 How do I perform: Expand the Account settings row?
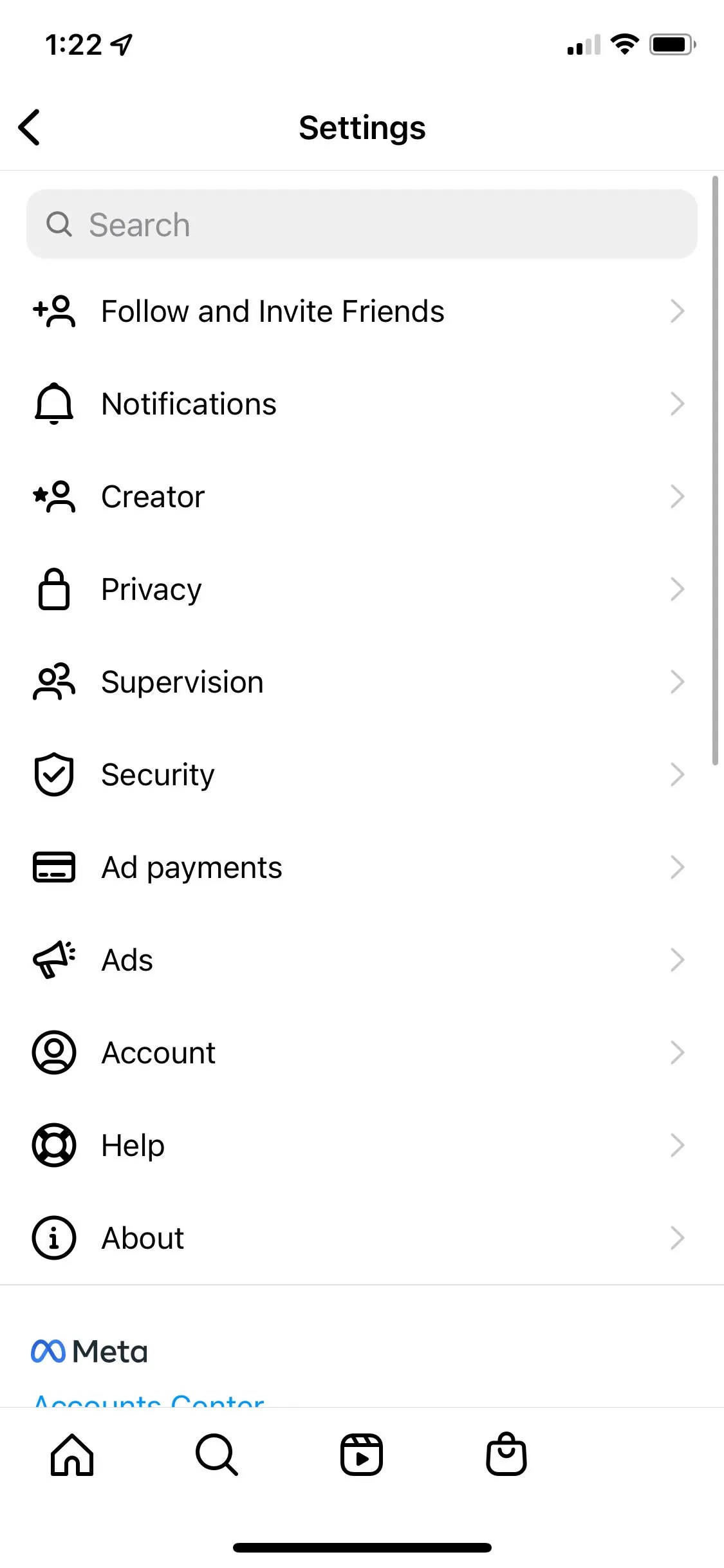362,1052
